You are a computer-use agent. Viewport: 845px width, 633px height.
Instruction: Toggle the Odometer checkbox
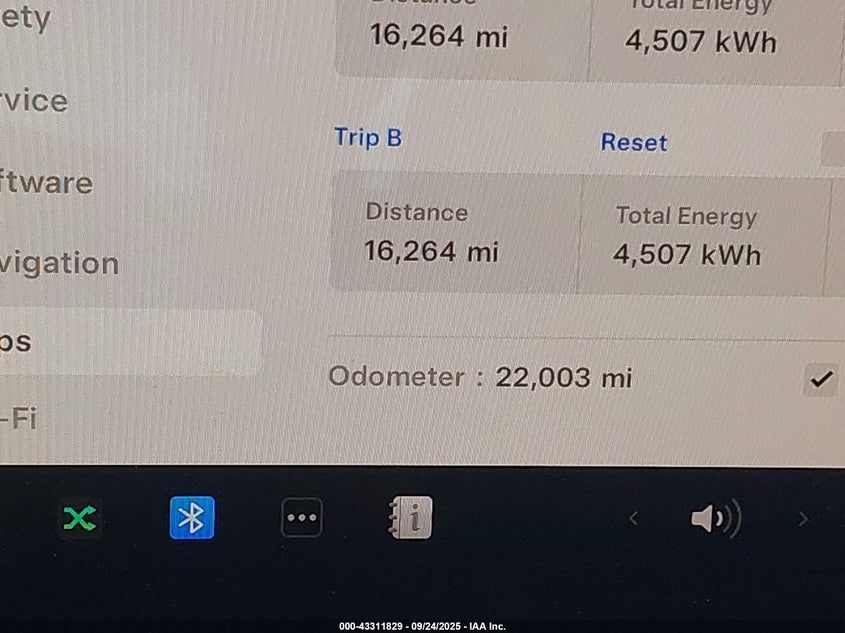[x=820, y=379]
